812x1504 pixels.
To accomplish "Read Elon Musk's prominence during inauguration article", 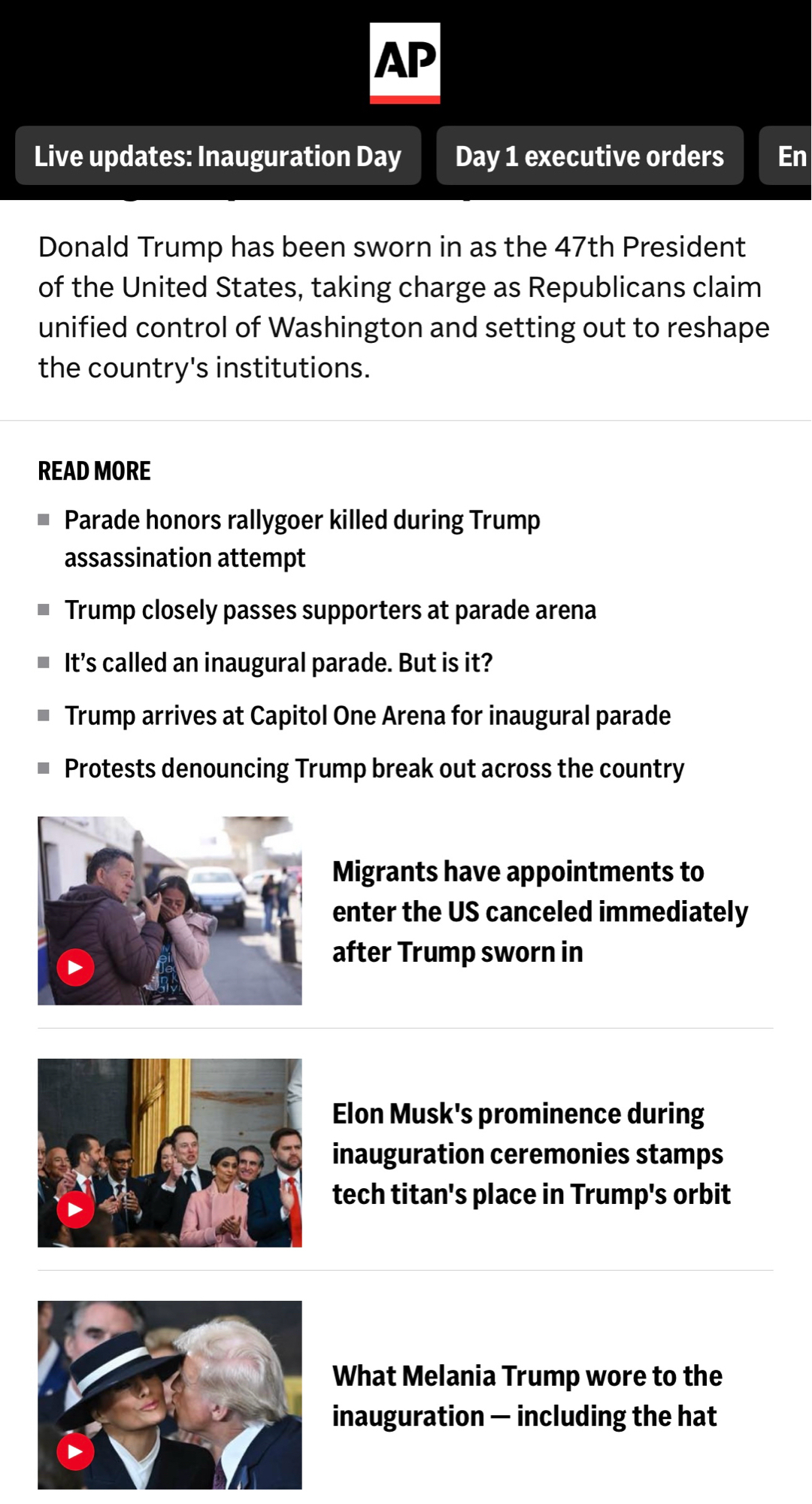I will click(x=531, y=1154).
